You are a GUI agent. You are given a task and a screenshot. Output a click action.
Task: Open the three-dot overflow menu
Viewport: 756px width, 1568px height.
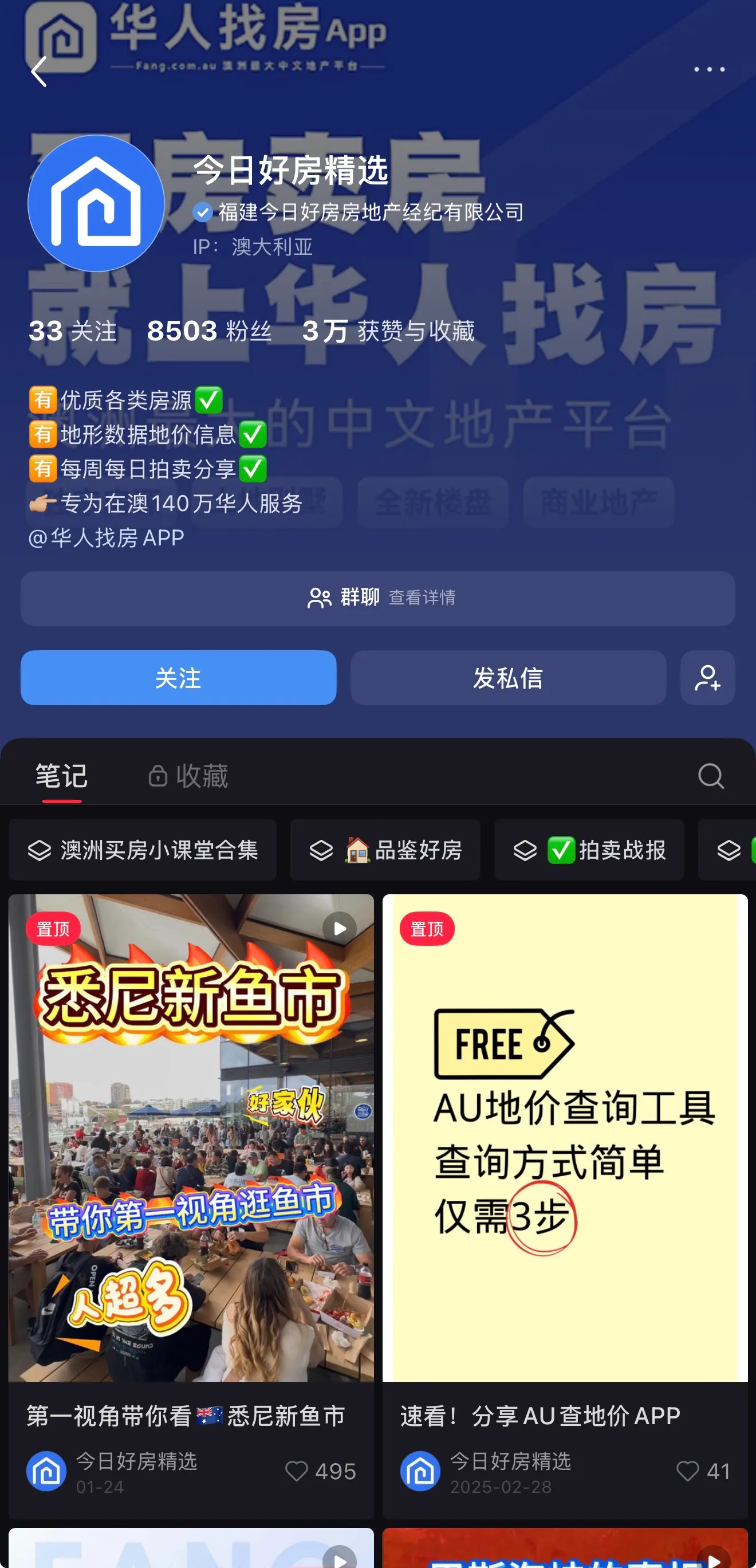(x=709, y=69)
